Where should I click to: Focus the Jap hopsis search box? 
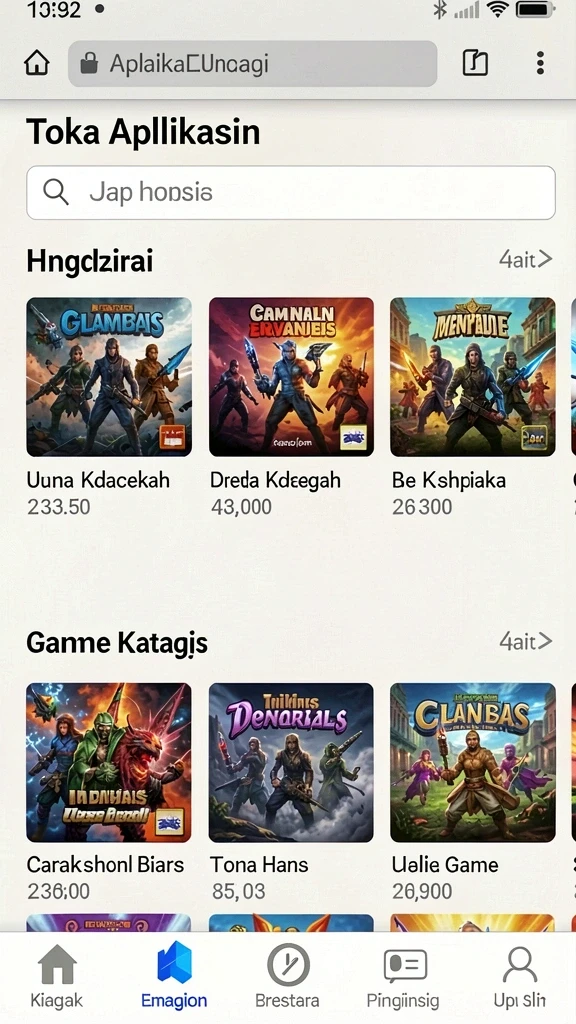(291, 192)
